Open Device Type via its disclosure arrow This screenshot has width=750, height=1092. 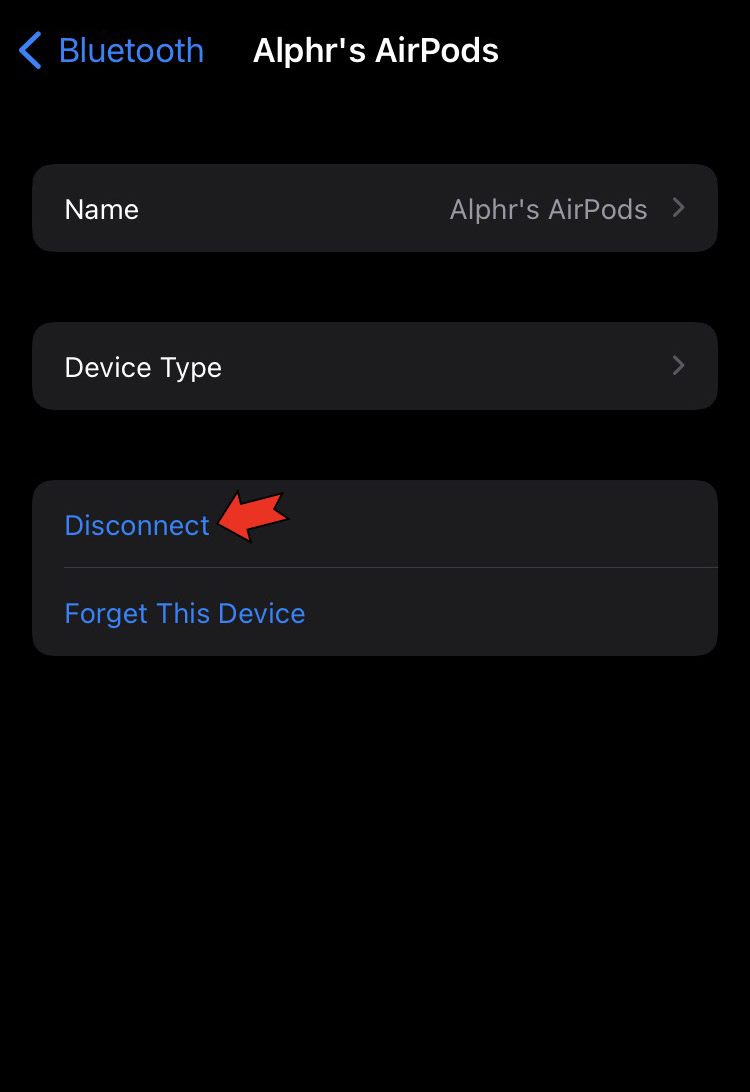tap(679, 366)
